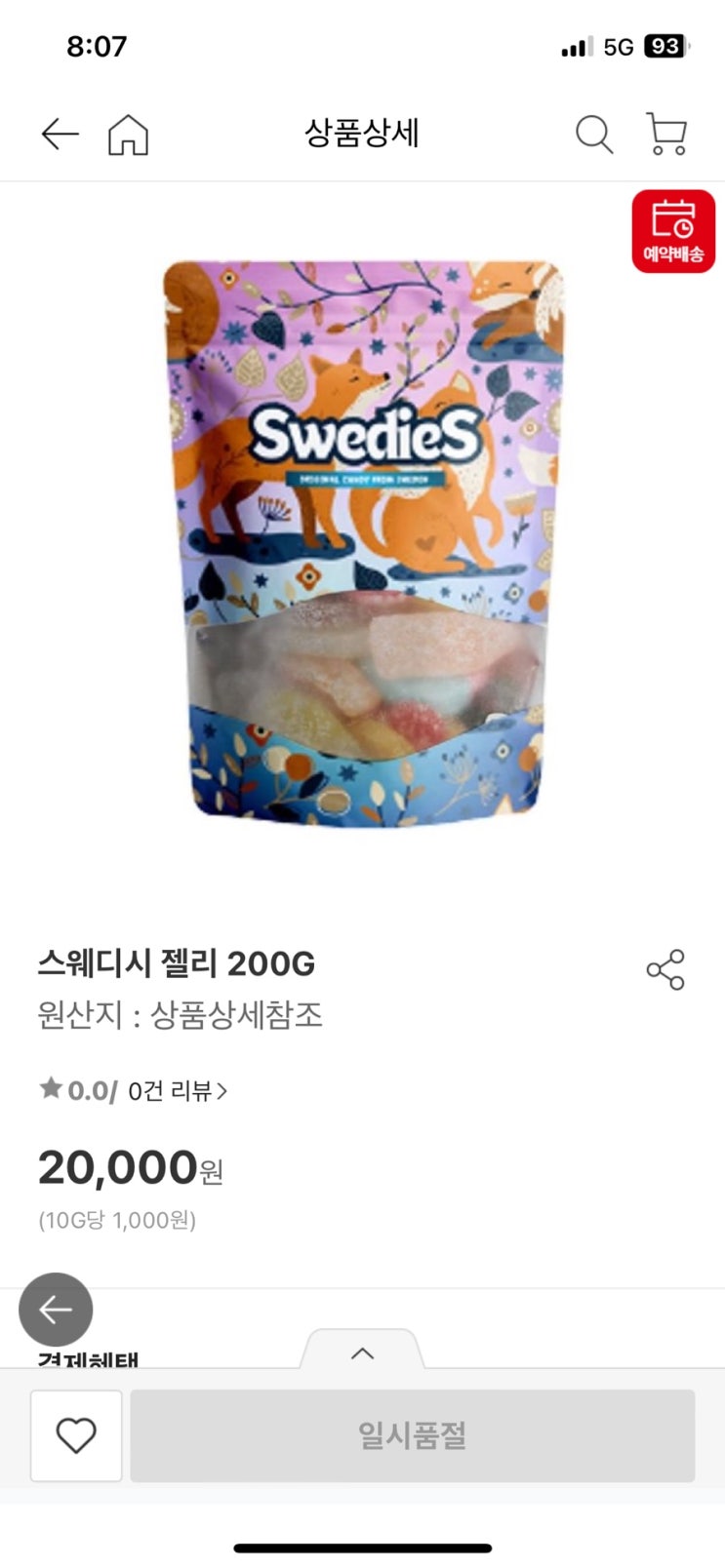Add this product to wishlist heart
This screenshot has height=1568, width=725.
76,1435
